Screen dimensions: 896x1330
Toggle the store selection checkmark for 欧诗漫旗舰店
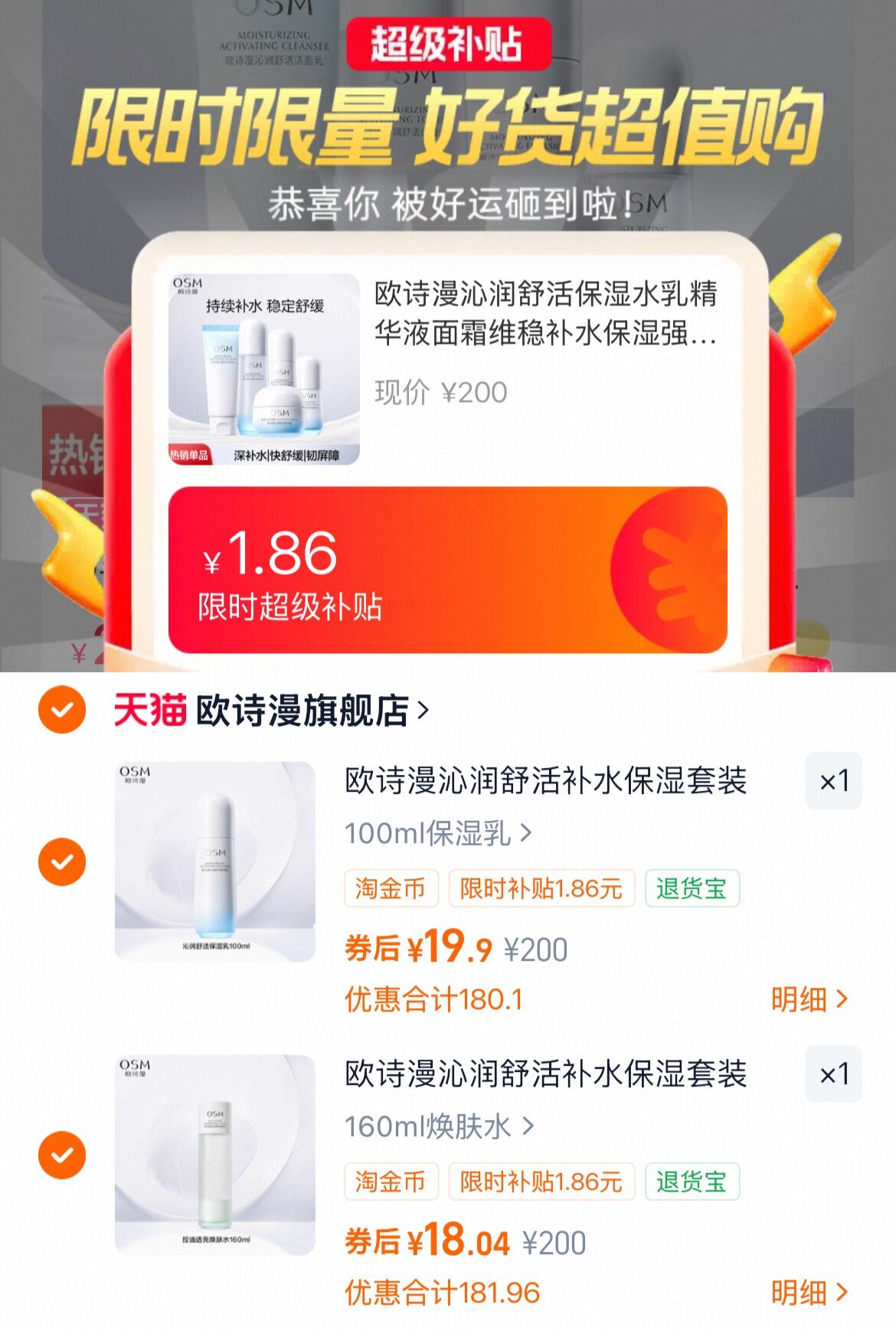click(60, 711)
